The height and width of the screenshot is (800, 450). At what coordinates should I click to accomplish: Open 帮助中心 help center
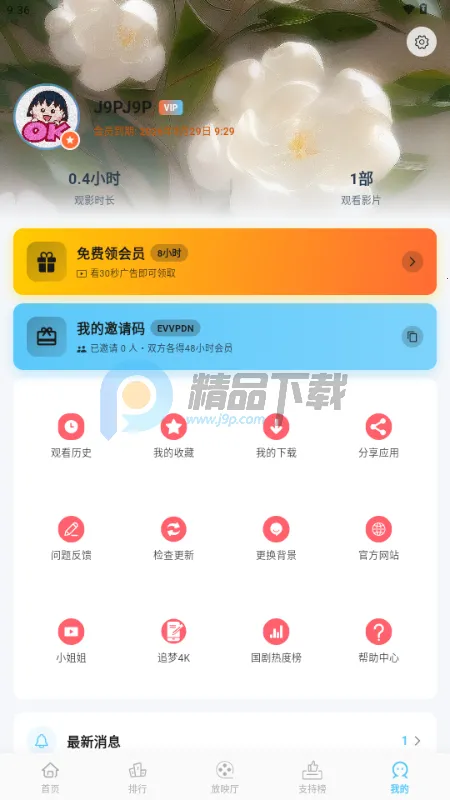pyautogui.click(x=379, y=641)
